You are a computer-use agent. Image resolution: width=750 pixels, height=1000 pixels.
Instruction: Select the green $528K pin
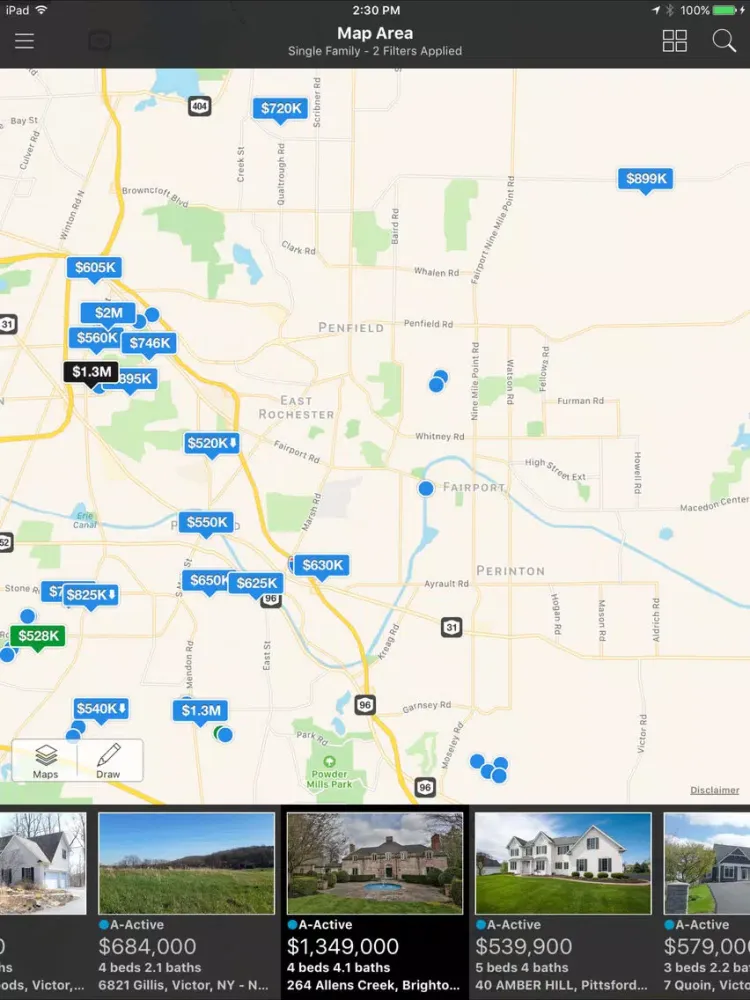tap(38, 636)
